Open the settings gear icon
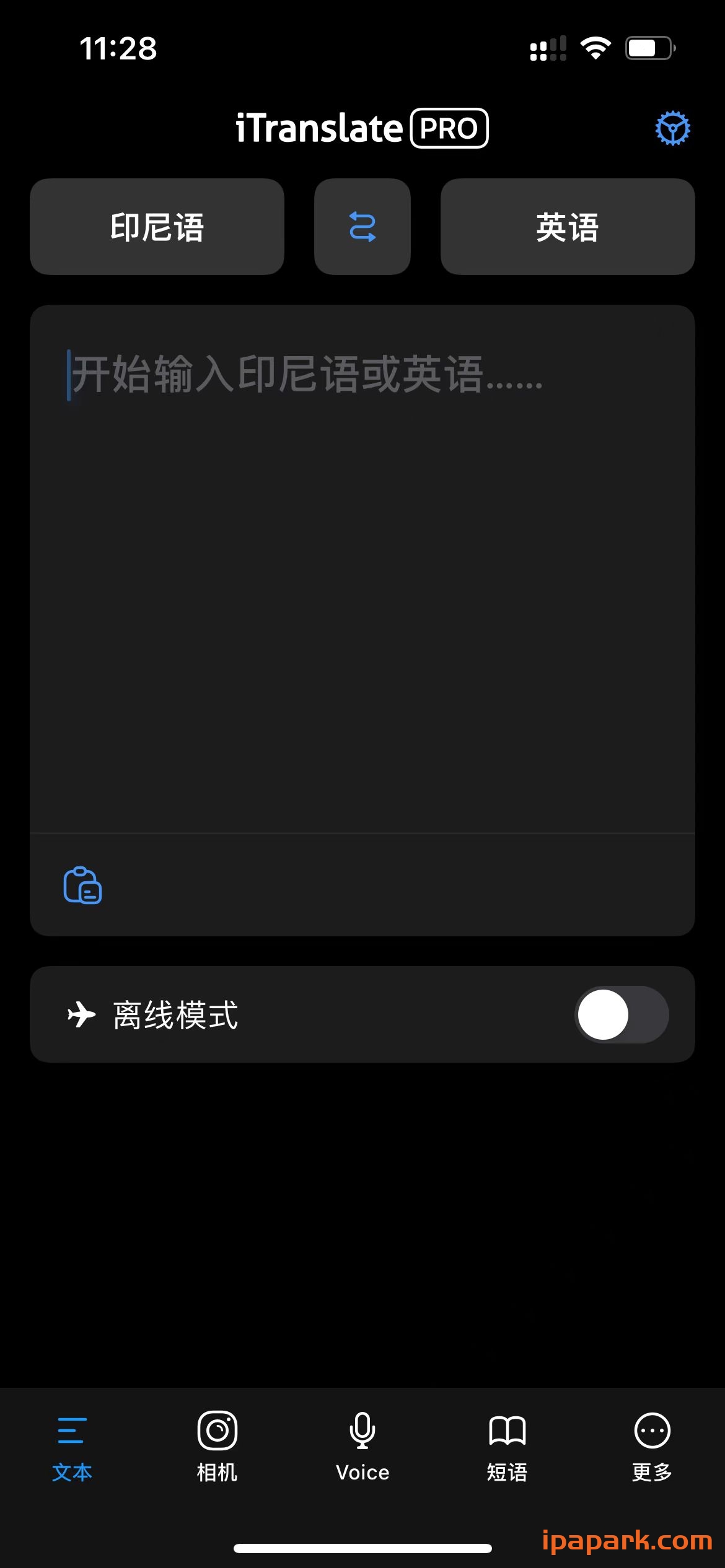This screenshot has height=1568, width=725. coord(673,128)
